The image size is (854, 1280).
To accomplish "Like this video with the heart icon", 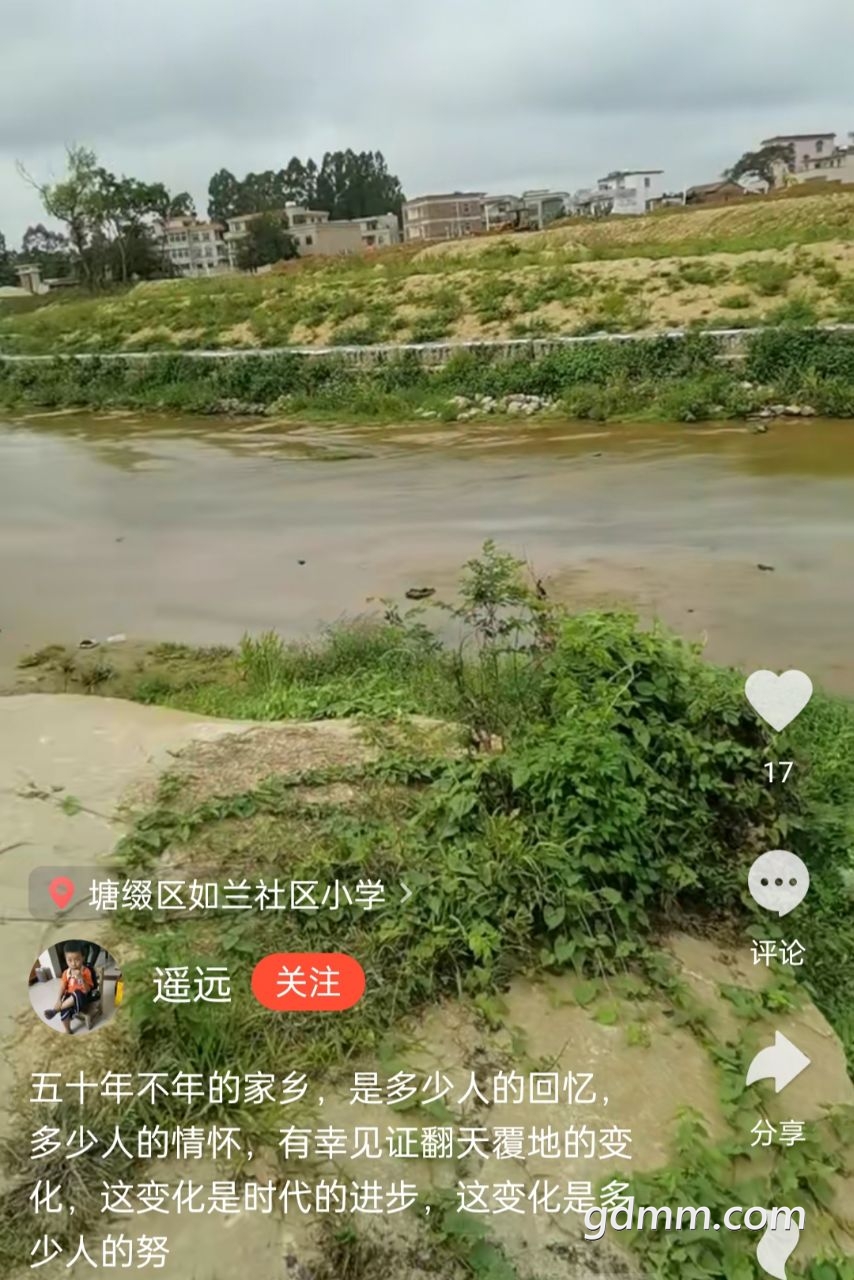I will (778, 699).
